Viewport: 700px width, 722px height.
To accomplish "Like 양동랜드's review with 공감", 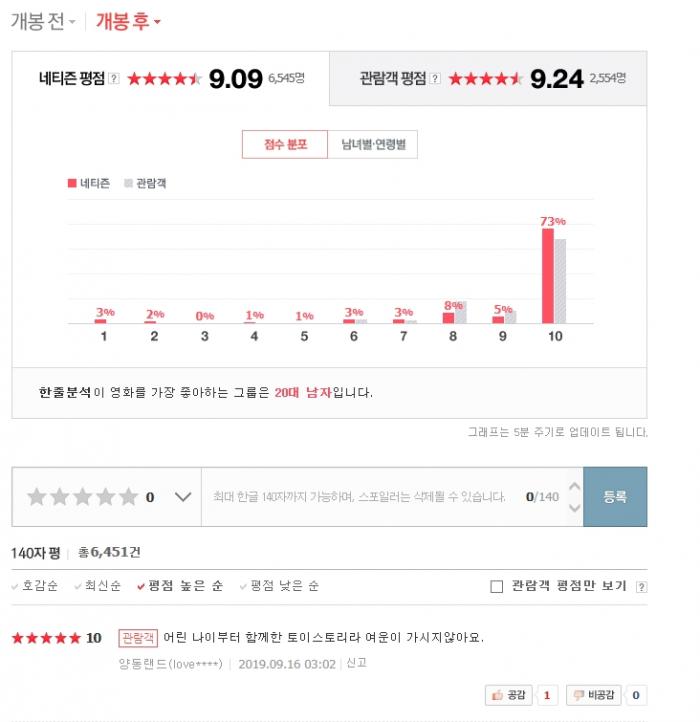I will click(x=510, y=695).
